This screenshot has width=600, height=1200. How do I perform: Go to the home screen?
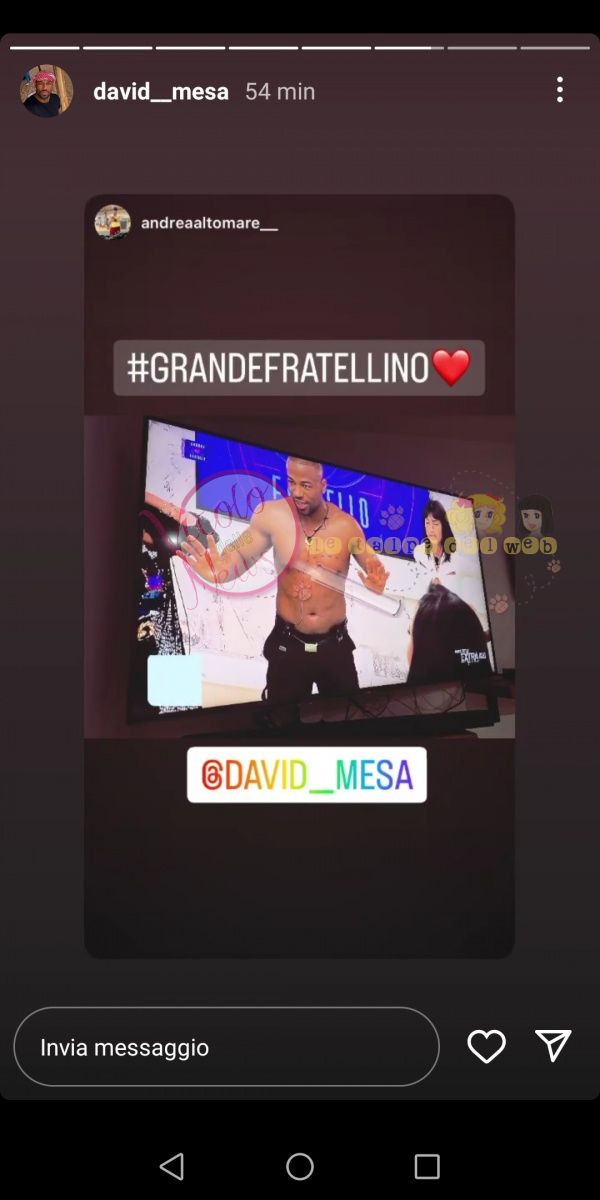(x=300, y=1166)
